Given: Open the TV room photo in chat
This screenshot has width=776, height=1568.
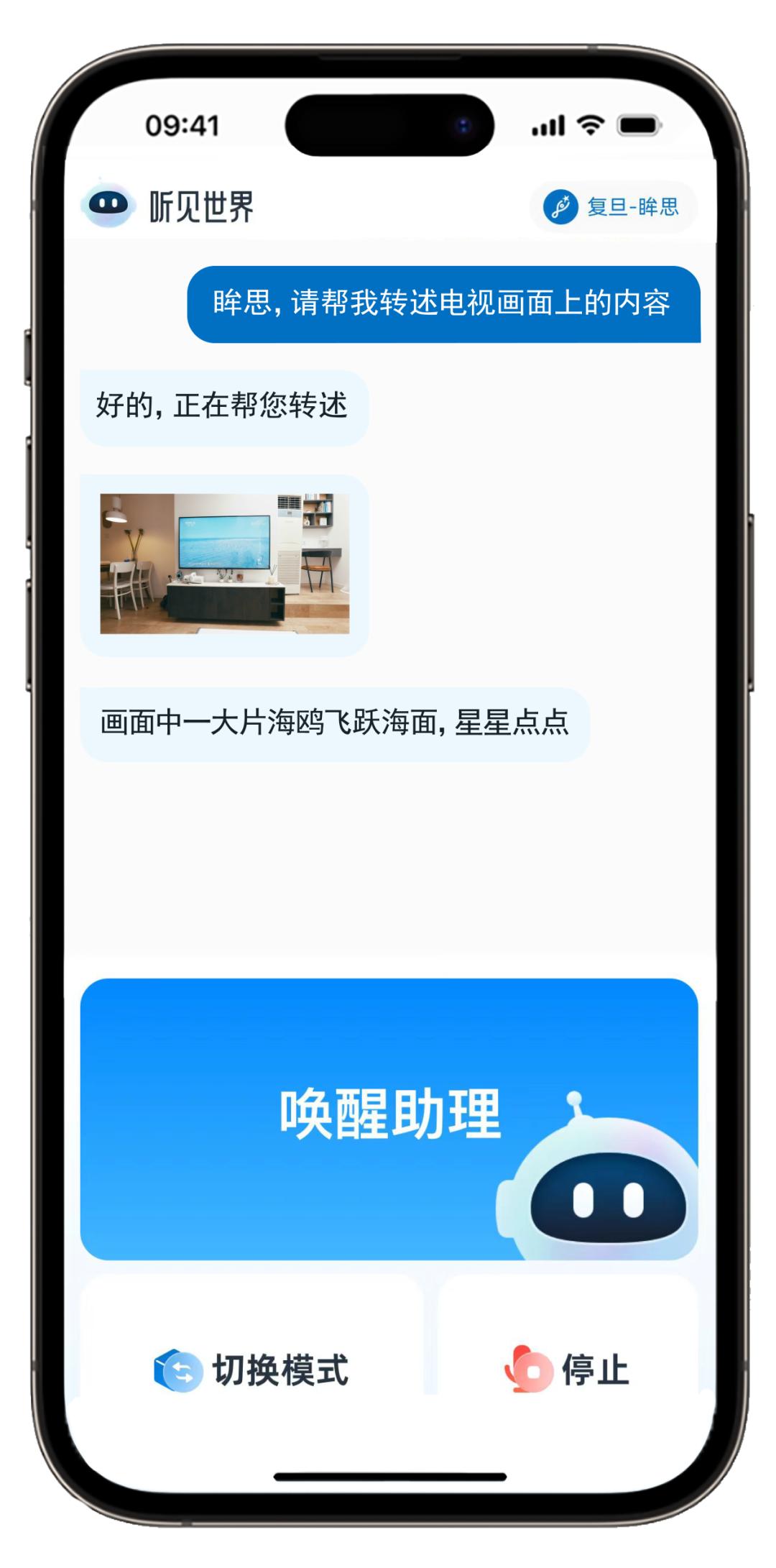Looking at the screenshot, I should [224, 564].
